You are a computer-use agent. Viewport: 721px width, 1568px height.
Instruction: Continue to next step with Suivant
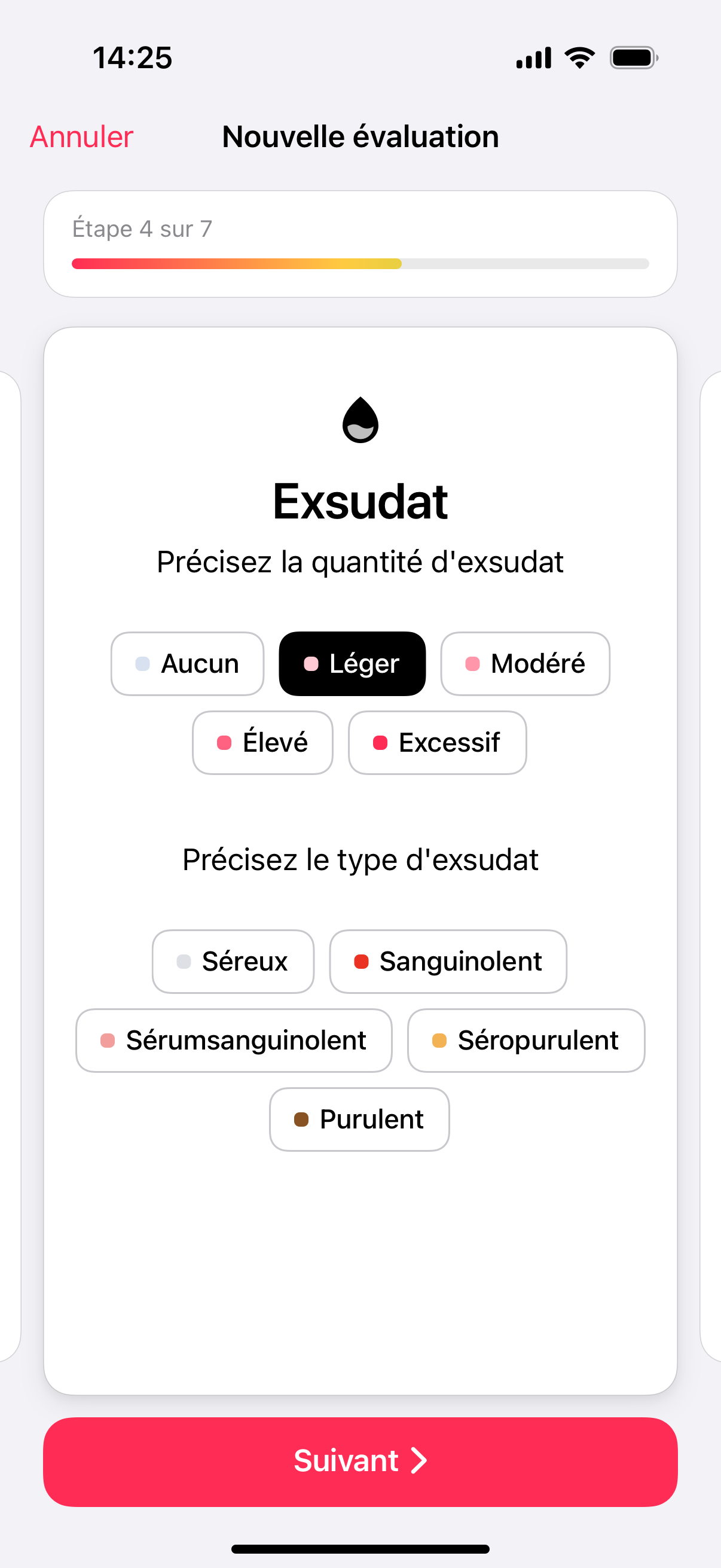(360, 1462)
